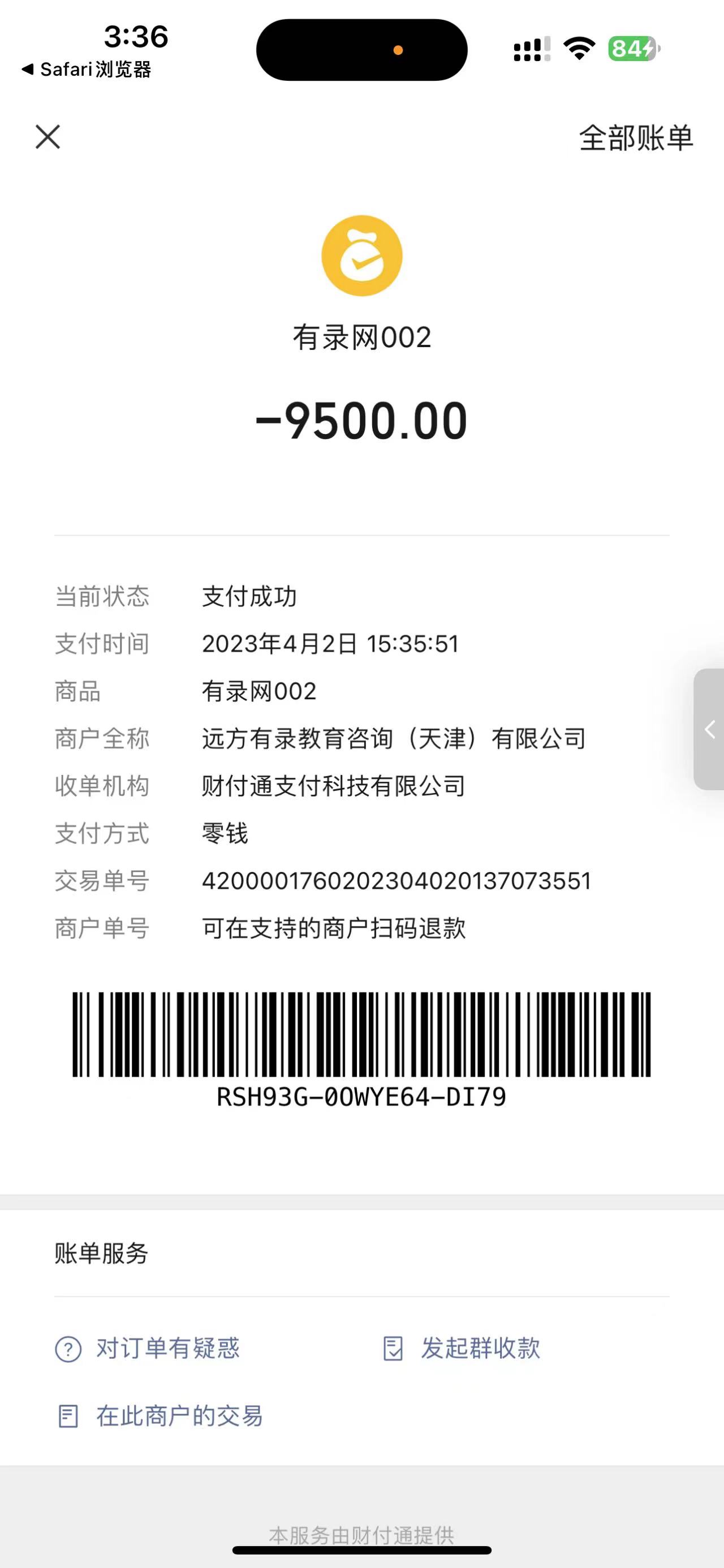Return to Safari浏览器 via back link
724x1568 pixels.
click(87, 70)
